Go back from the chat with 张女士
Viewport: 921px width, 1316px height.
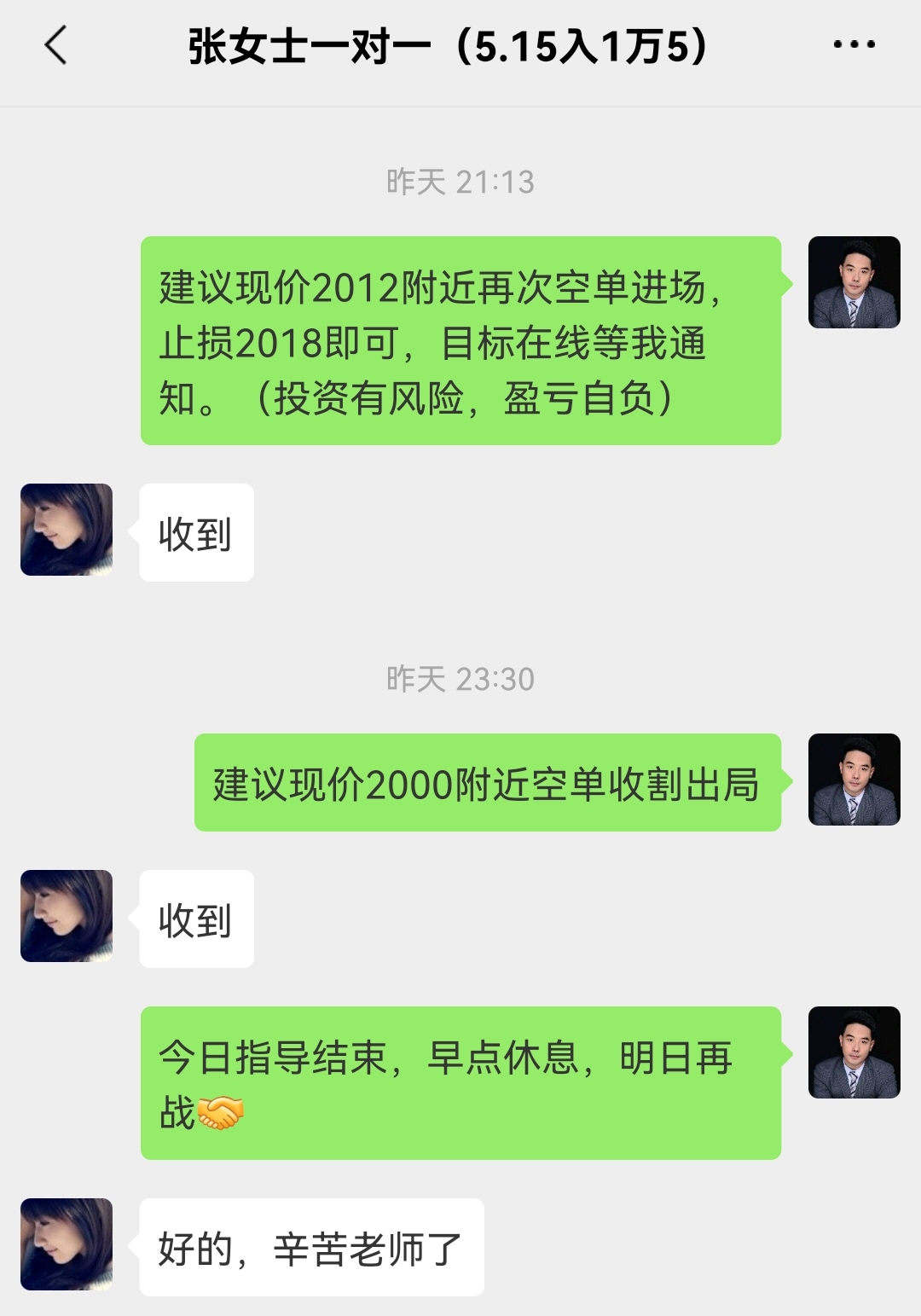pos(56,46)
